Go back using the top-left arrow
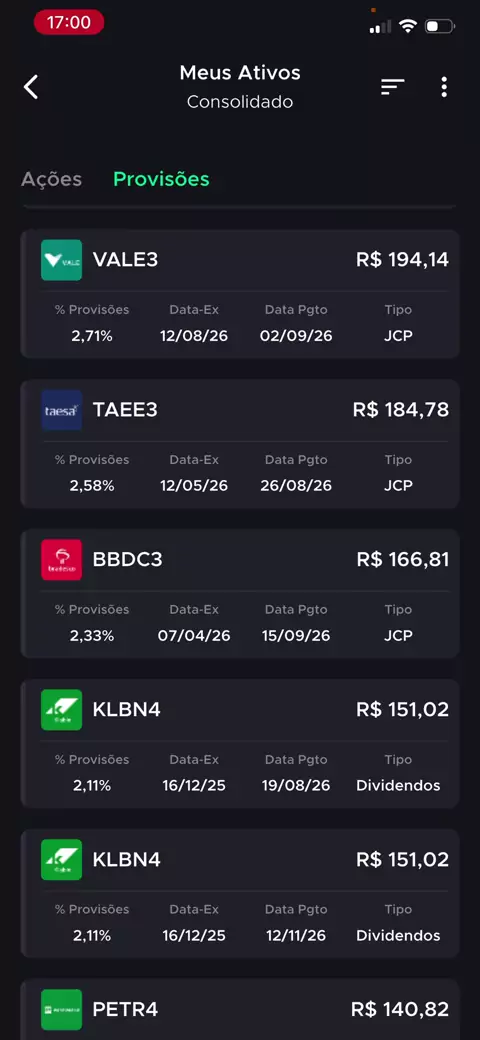480x1040 pixels. [x=30, y=87]
